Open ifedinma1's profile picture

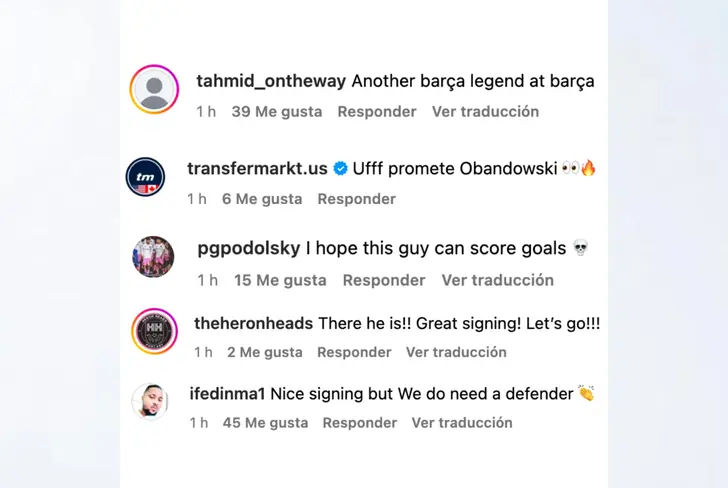click(150, 401)
